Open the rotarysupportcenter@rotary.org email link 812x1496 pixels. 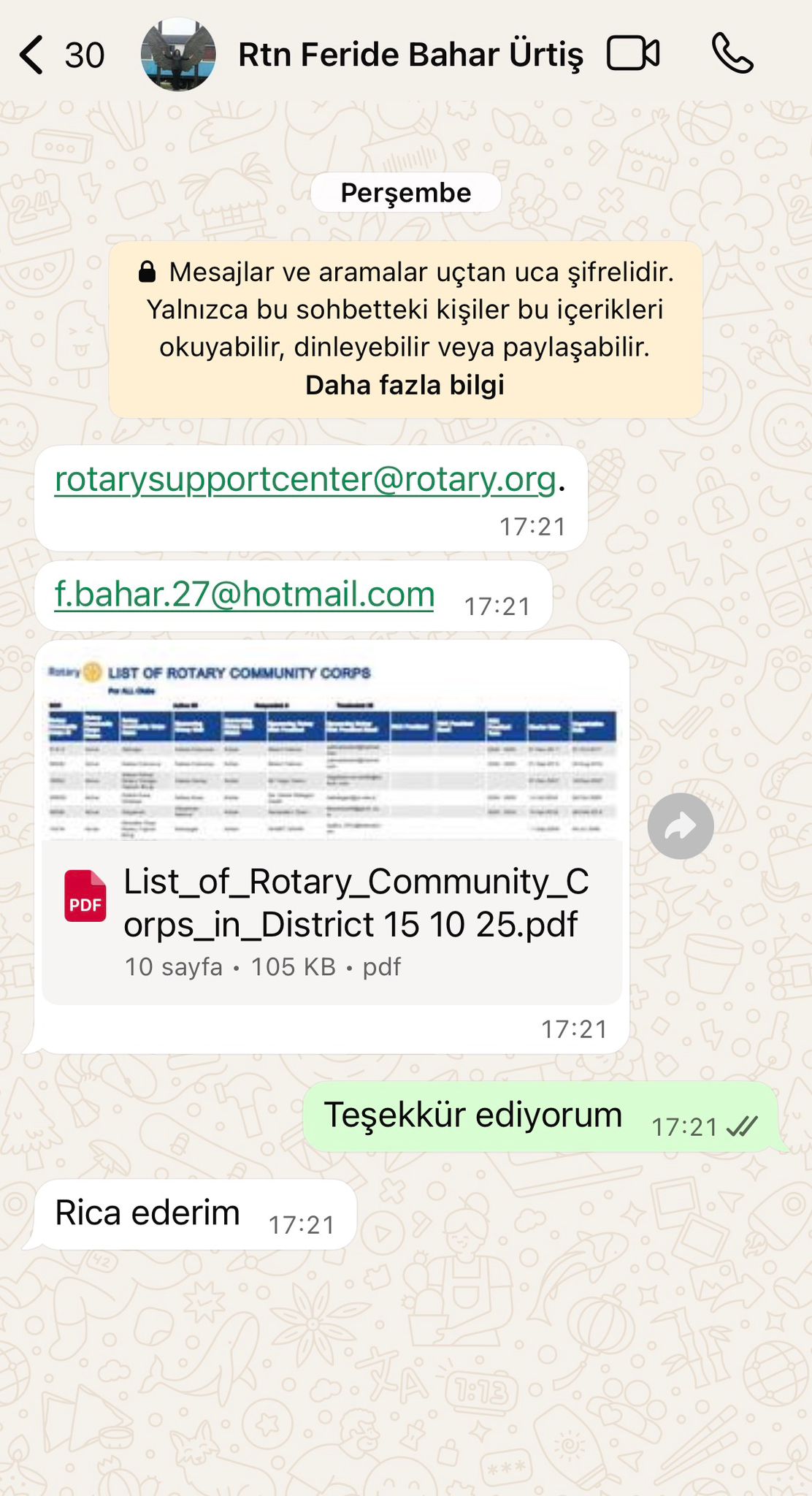[x=305, y=479]
